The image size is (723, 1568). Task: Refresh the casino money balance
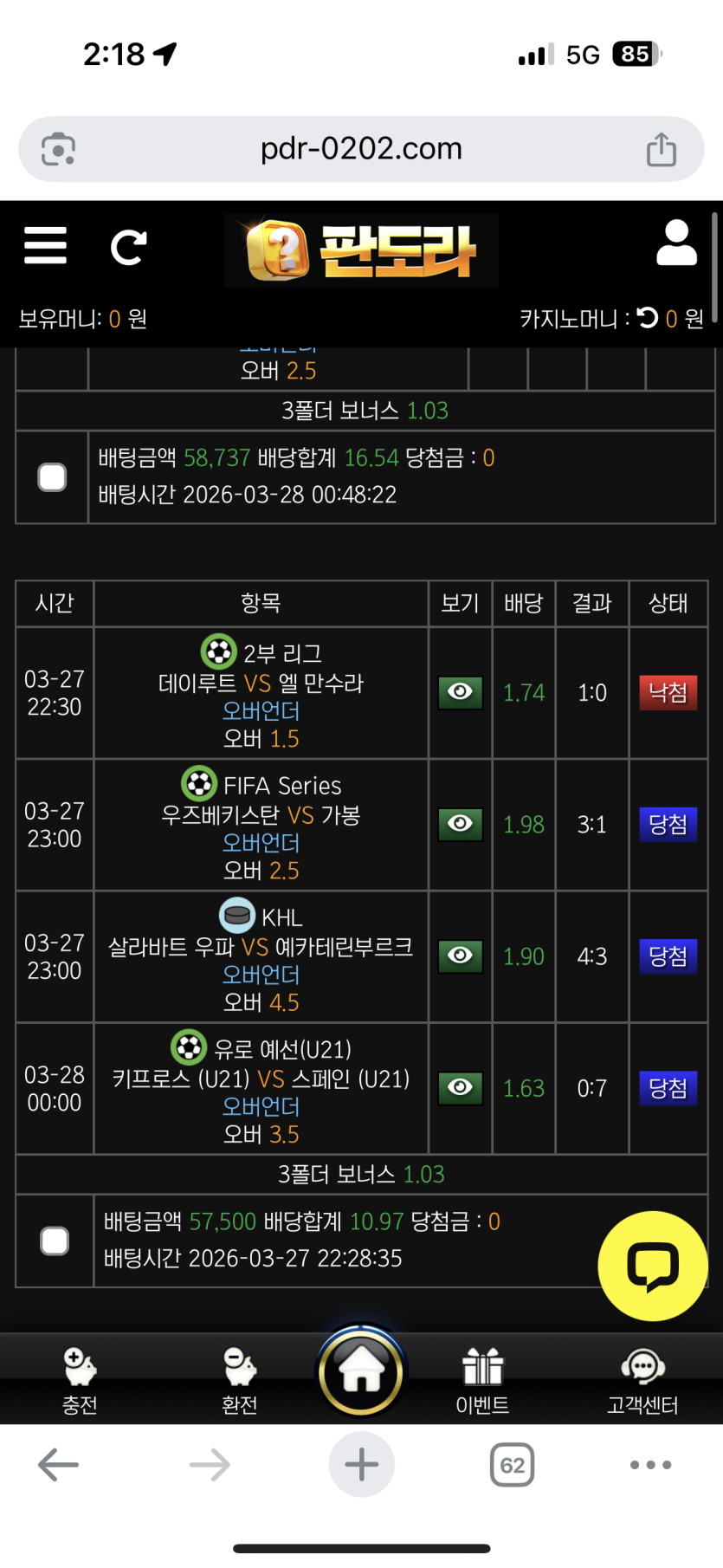(648, 318)
